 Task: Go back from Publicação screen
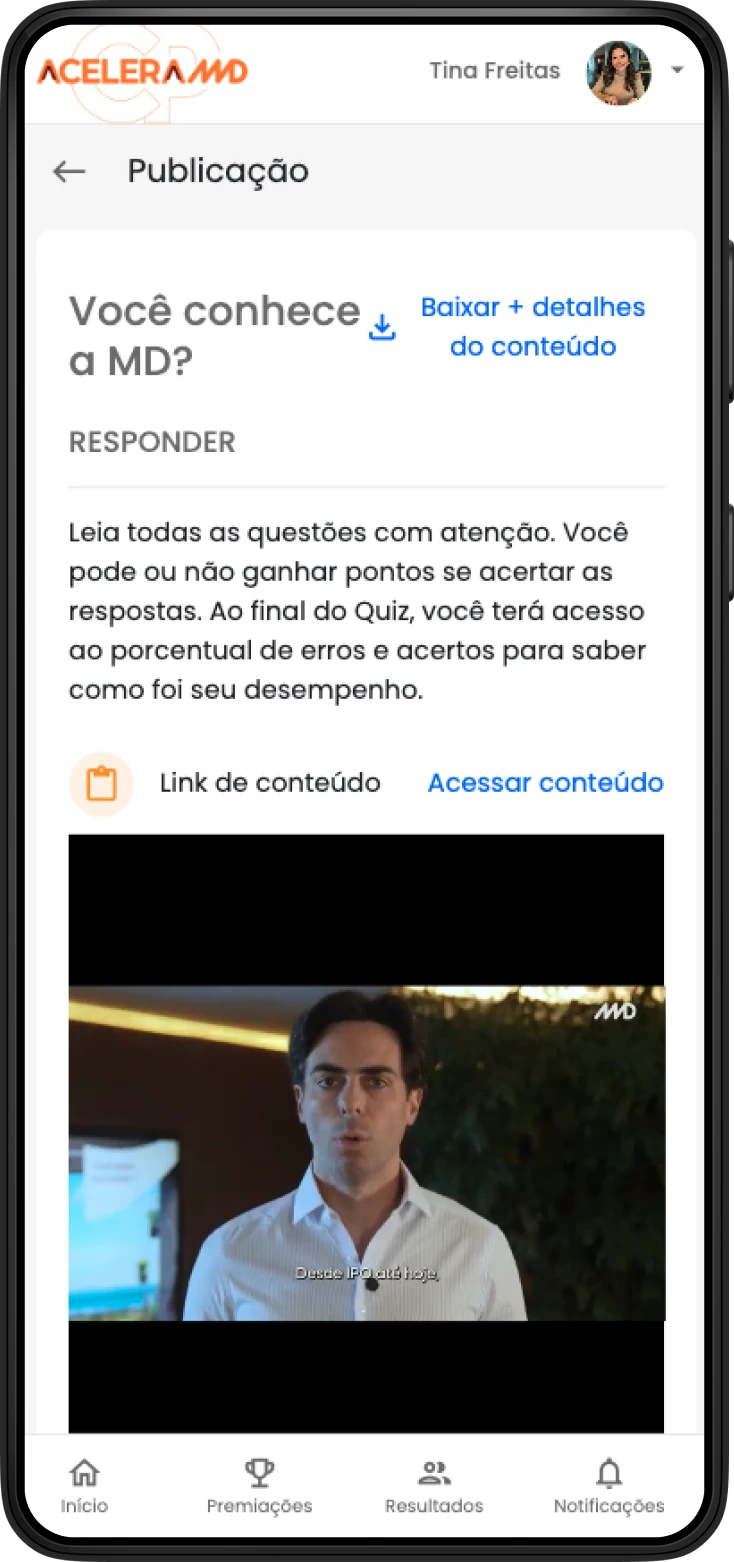tap(69, 172)
